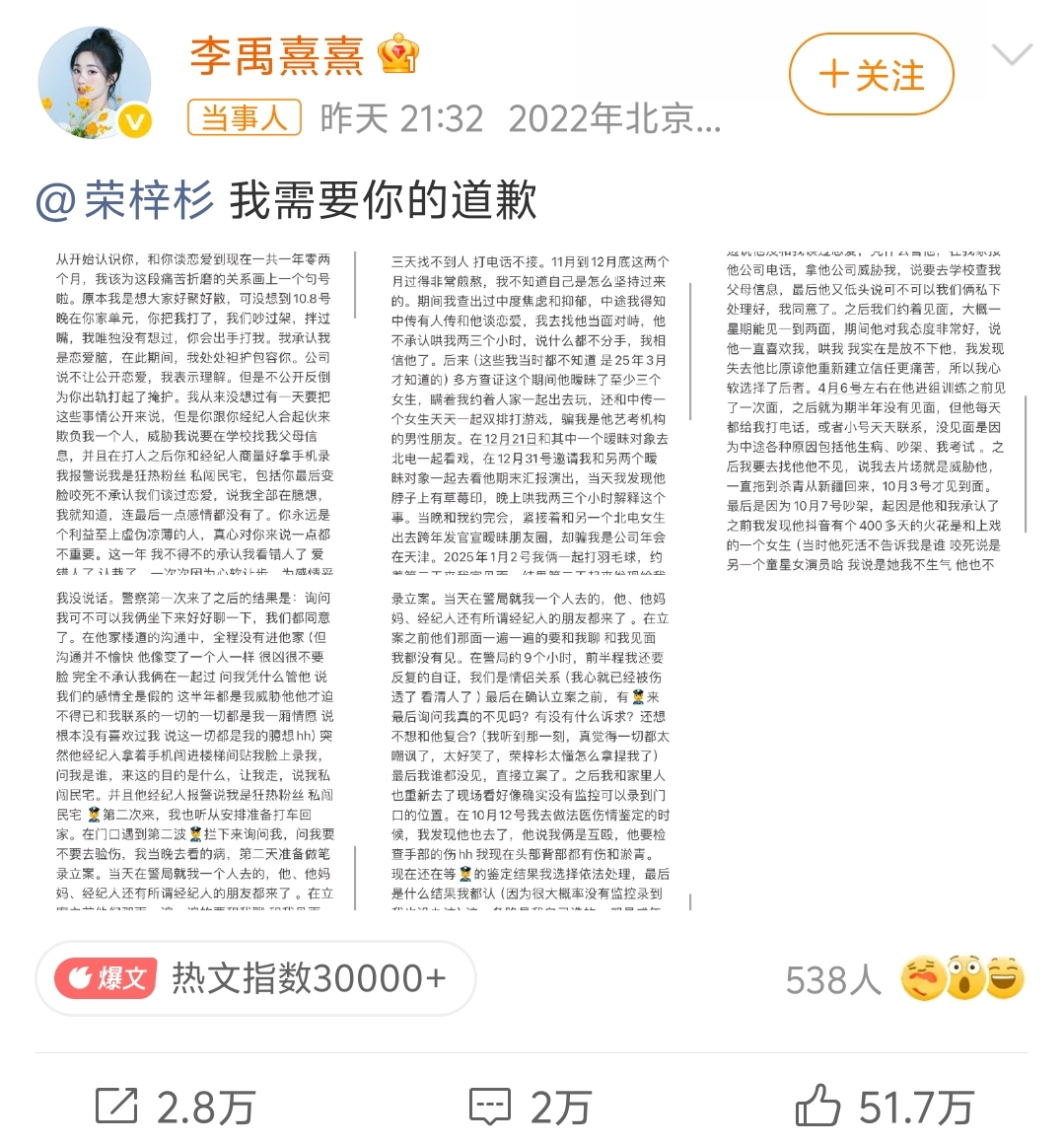Viewport: 1064px width, 1145px height.
Task: View 538人 participants list
Action: (831, 979)
